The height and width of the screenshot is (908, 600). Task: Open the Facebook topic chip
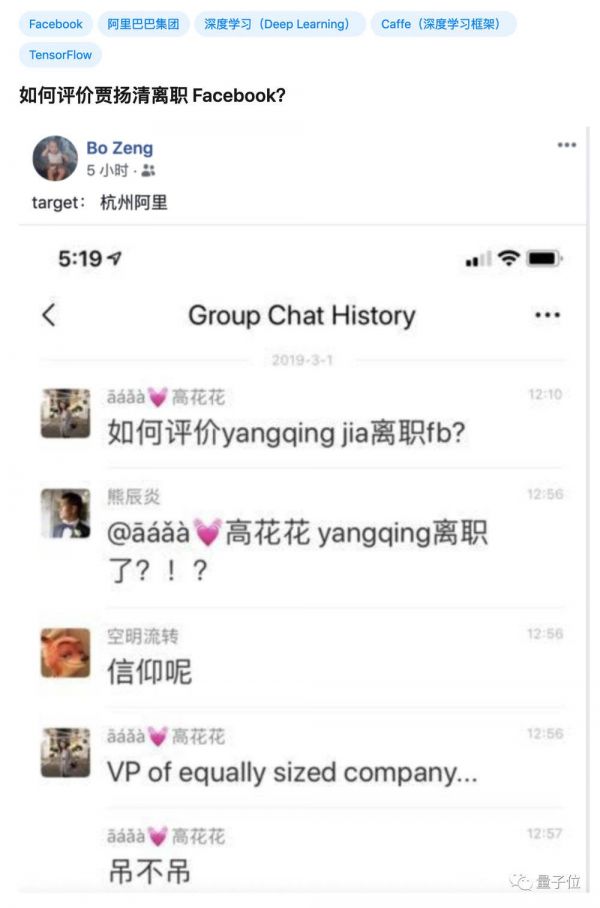56,24
